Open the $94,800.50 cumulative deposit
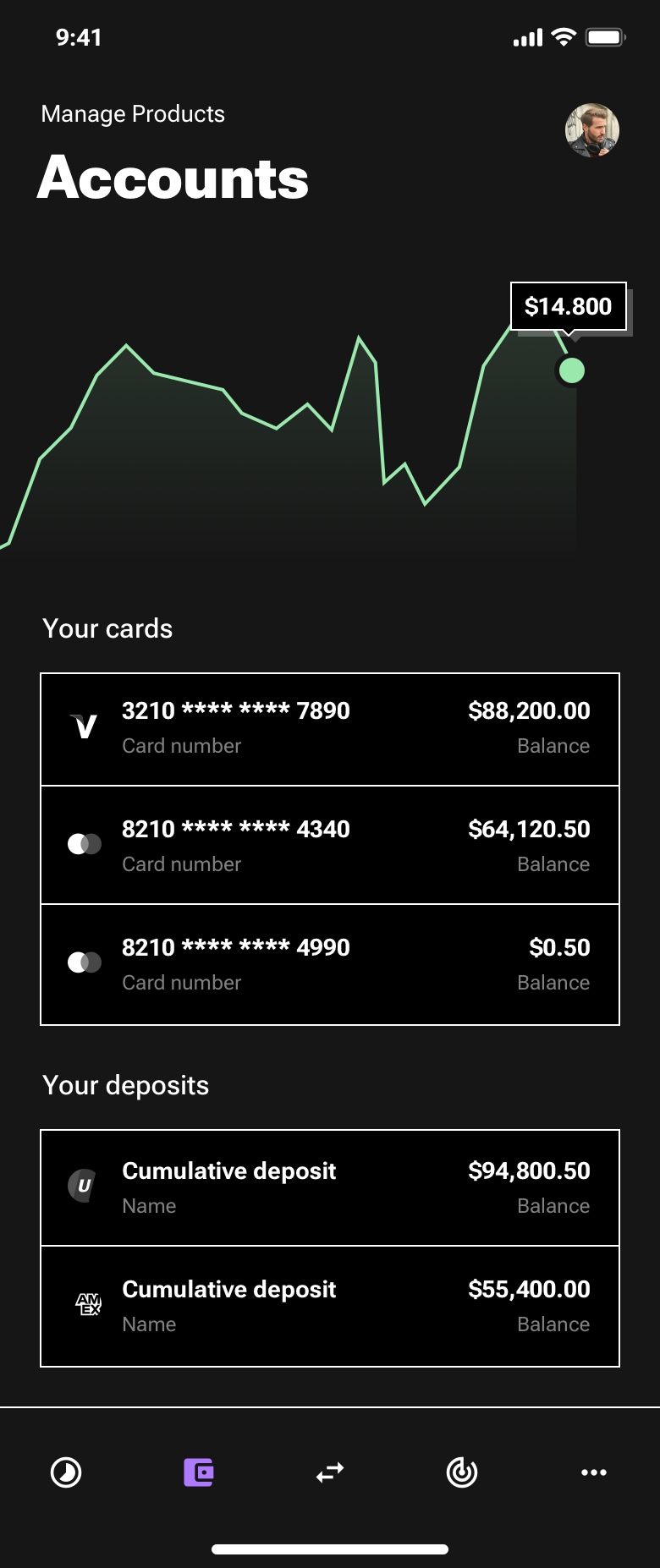Screen dimensions: 660x1568 330,1187
